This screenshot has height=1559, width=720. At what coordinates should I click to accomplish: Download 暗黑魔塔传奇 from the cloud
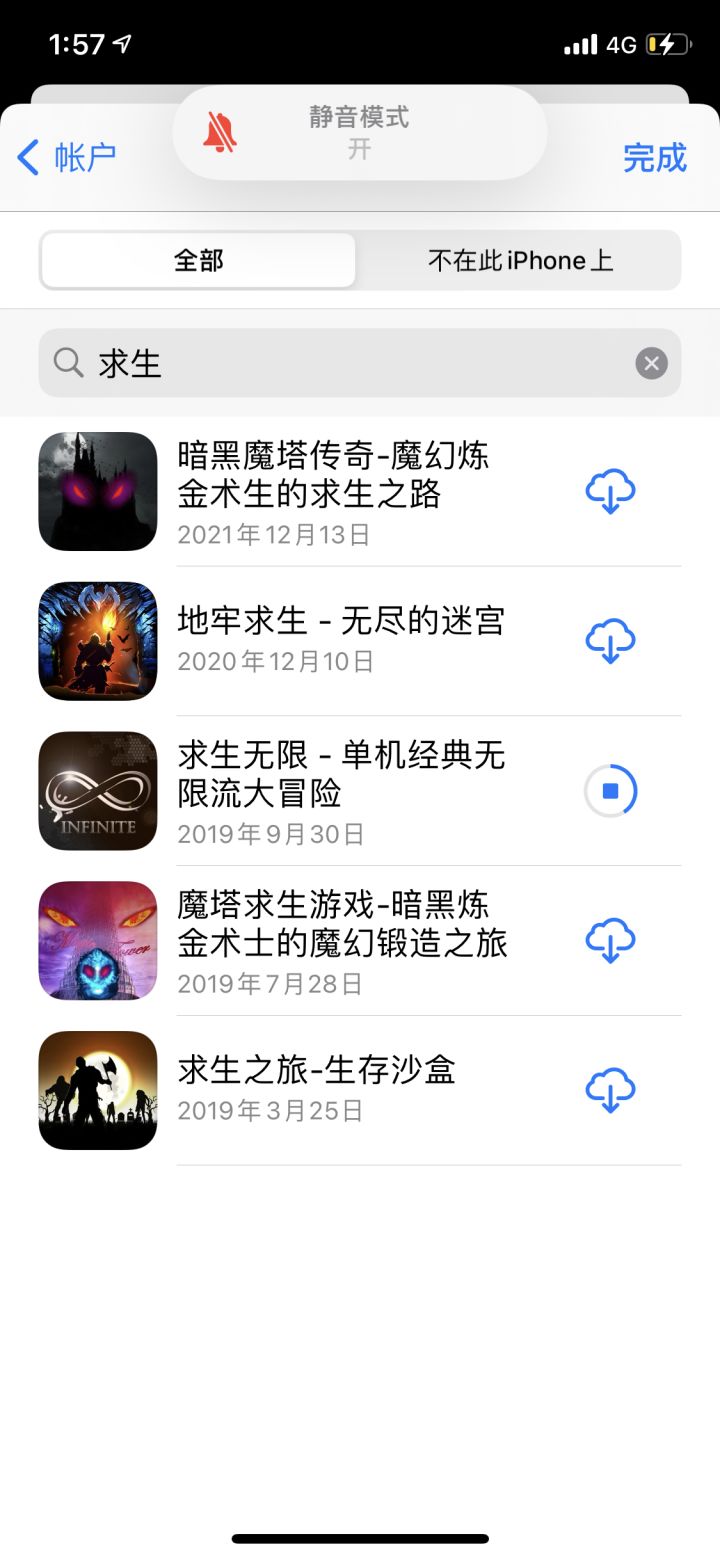point(610,491)
